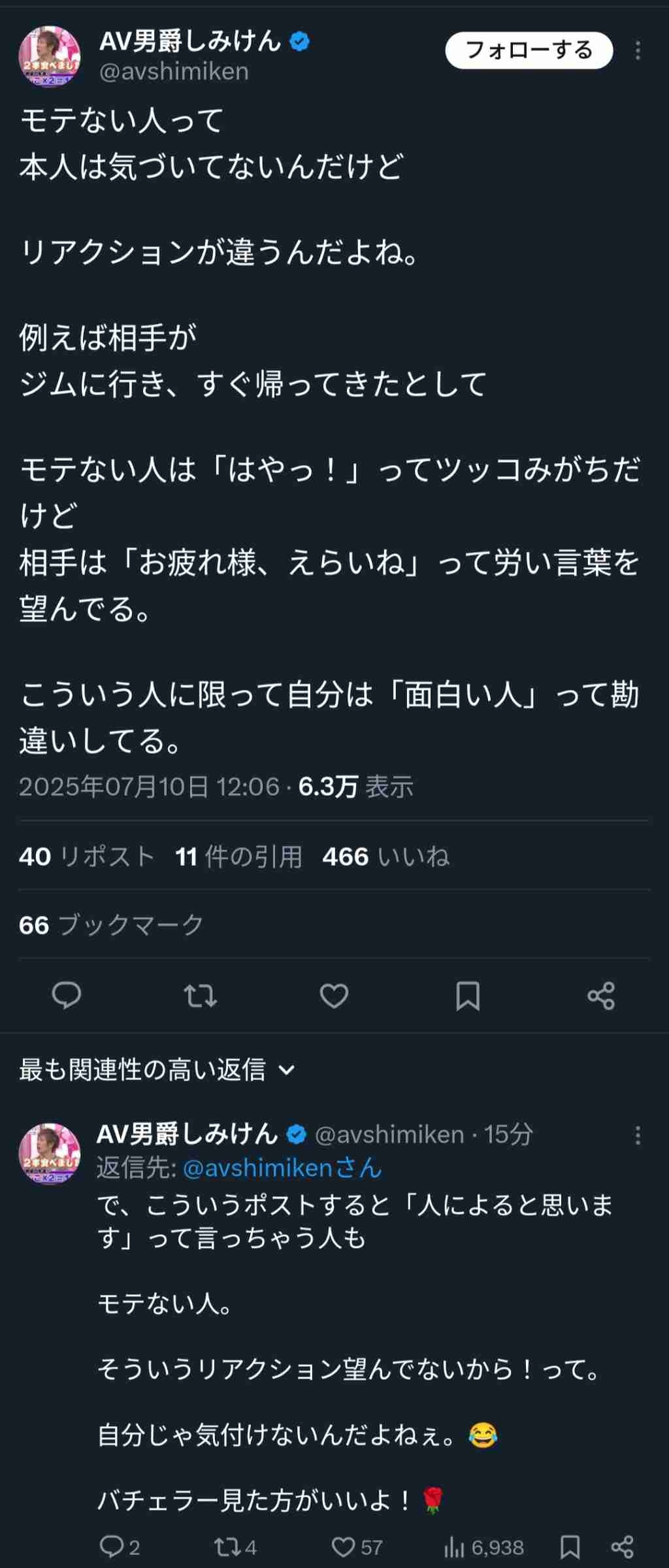Share the main post
The width and height of the screenshot is (669, 1568).
pyautogui.click(x=601, y=996)
